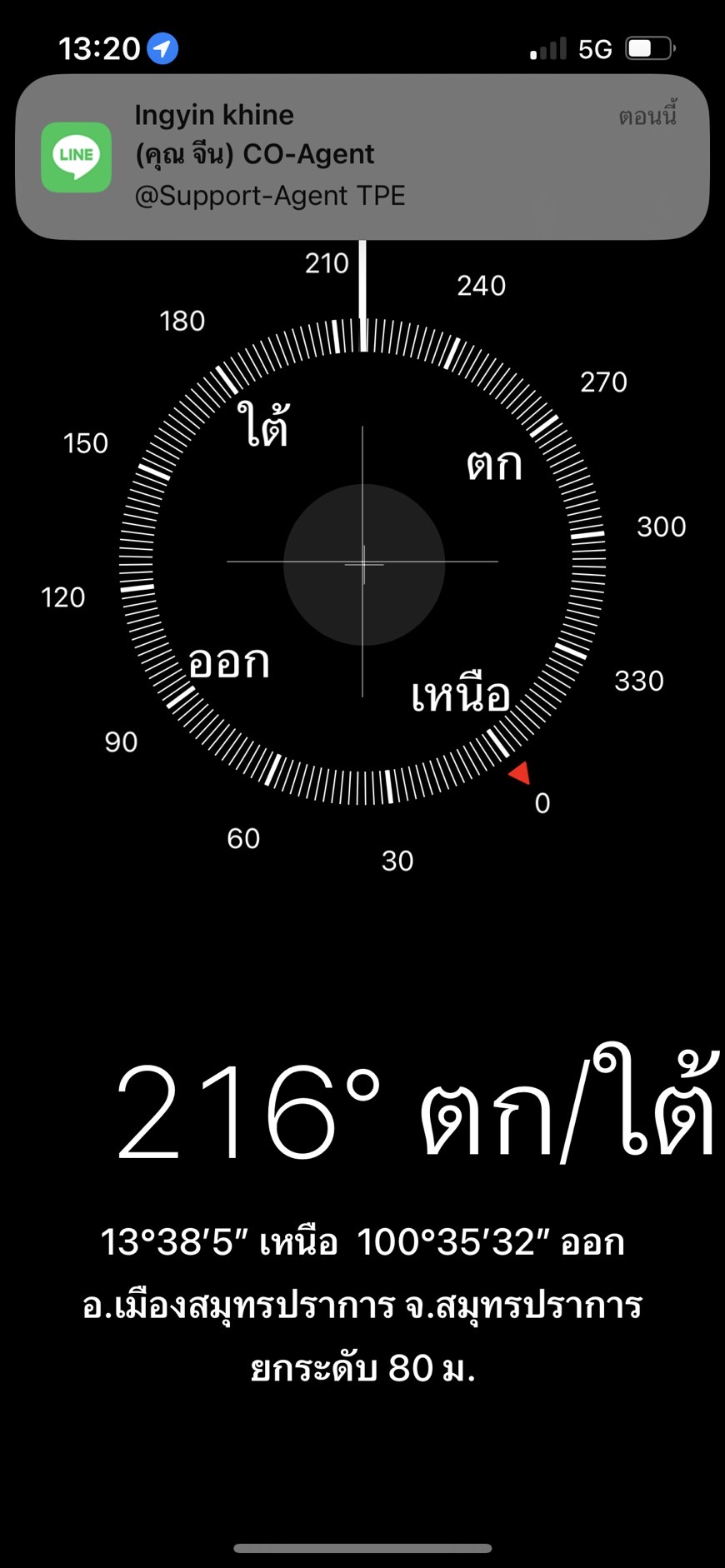Open the 13°38′5″ coordinates in Maps

(362, 1242)
